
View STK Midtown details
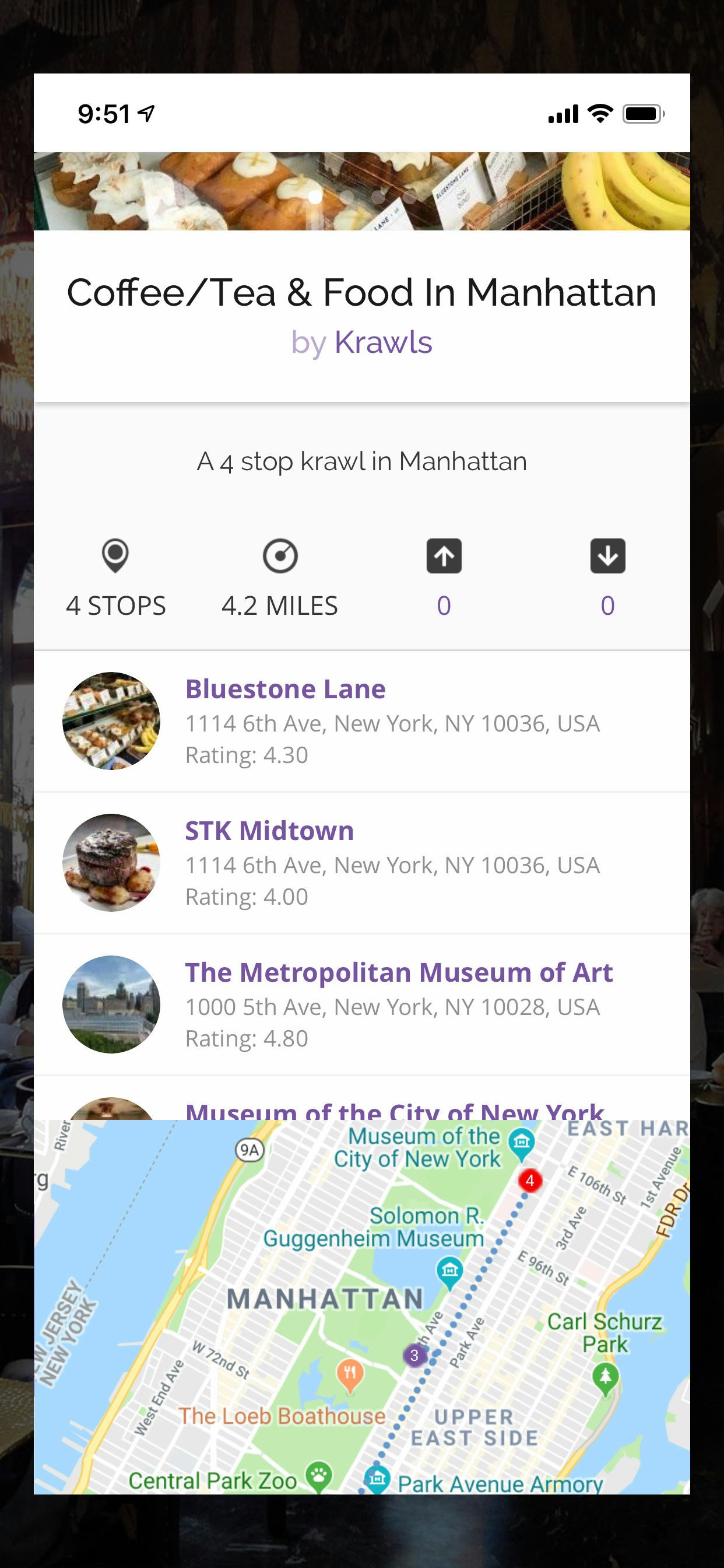tap(269, 831)
